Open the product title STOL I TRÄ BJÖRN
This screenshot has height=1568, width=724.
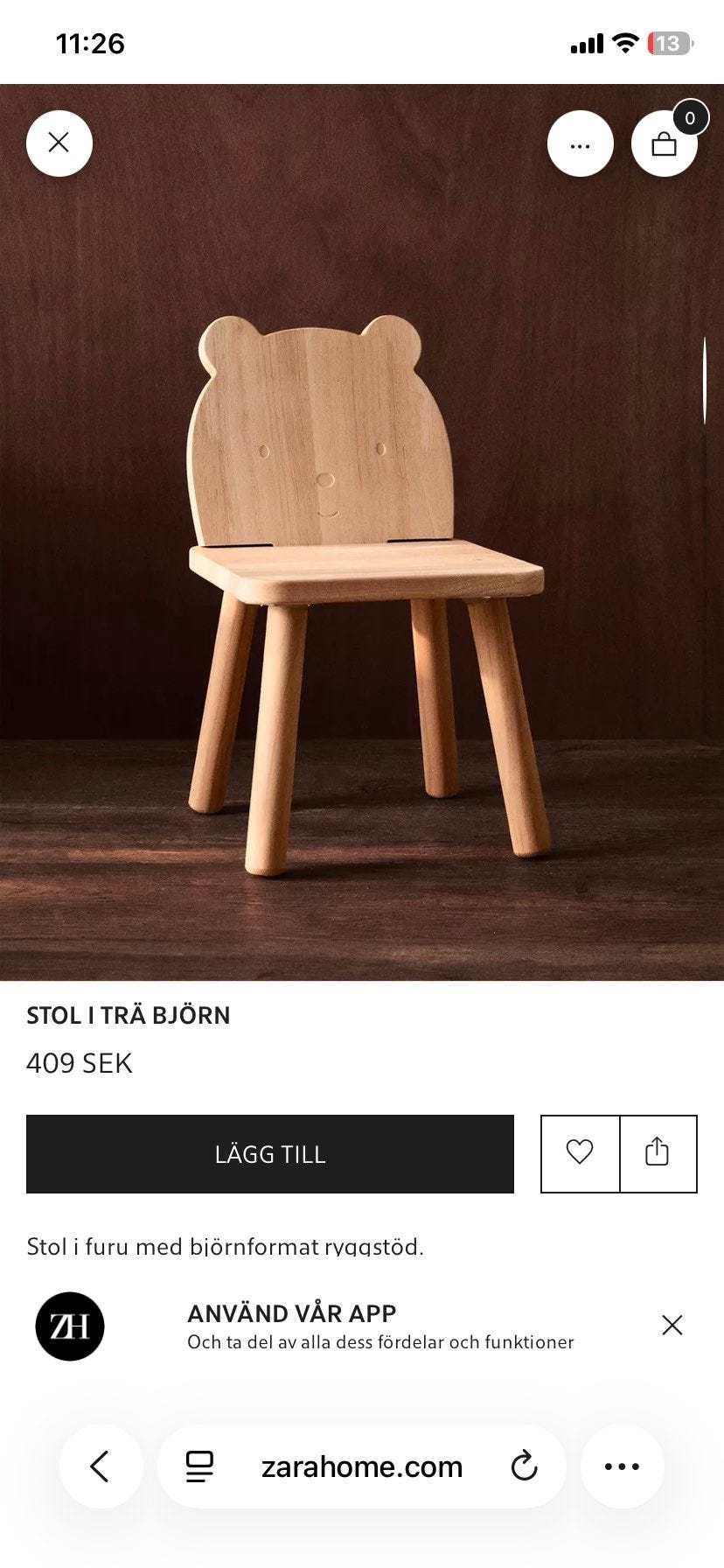(128, 1016)
